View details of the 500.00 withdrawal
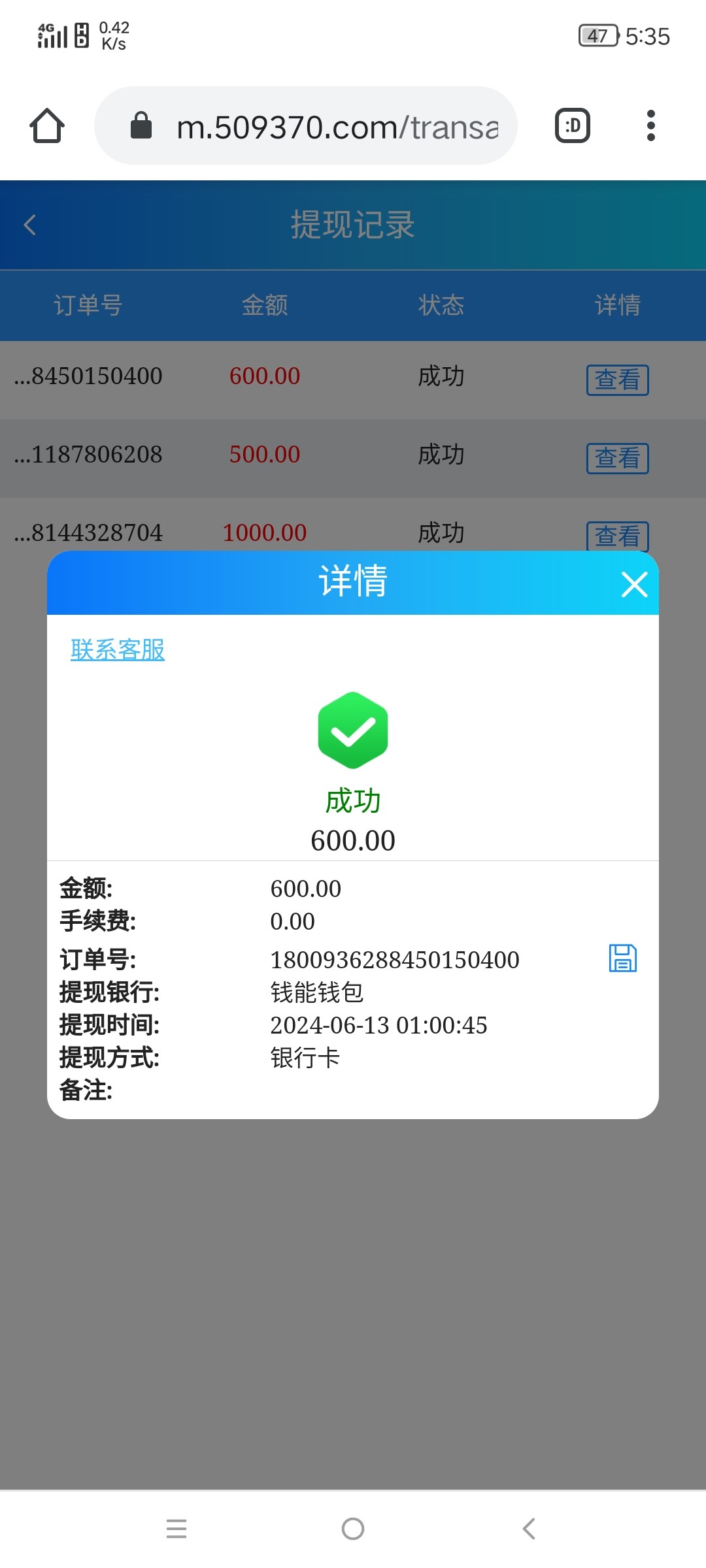Viewport: 706px width, 1568px height. click(617, 458)
